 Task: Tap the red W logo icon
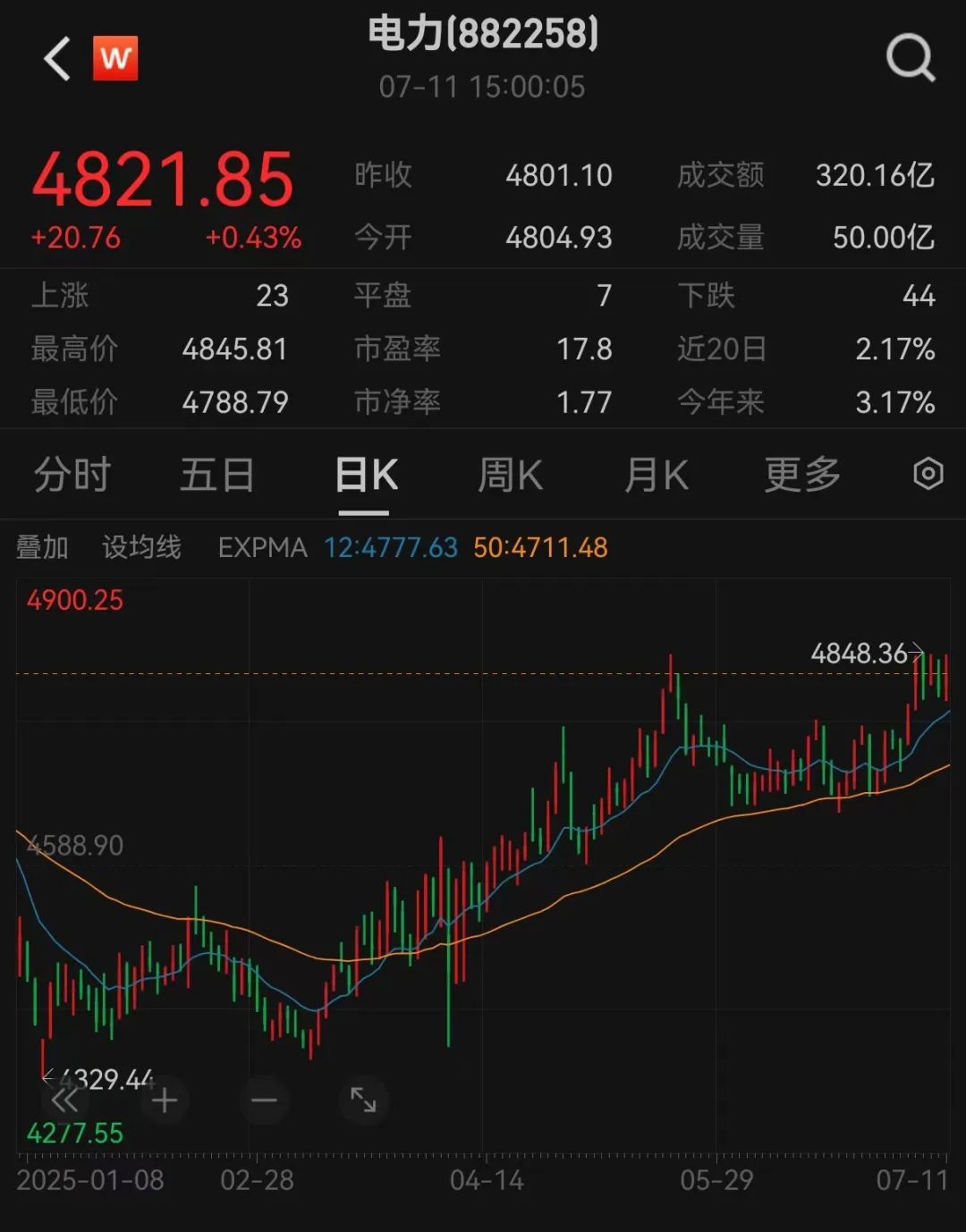[x=115, y=59]
